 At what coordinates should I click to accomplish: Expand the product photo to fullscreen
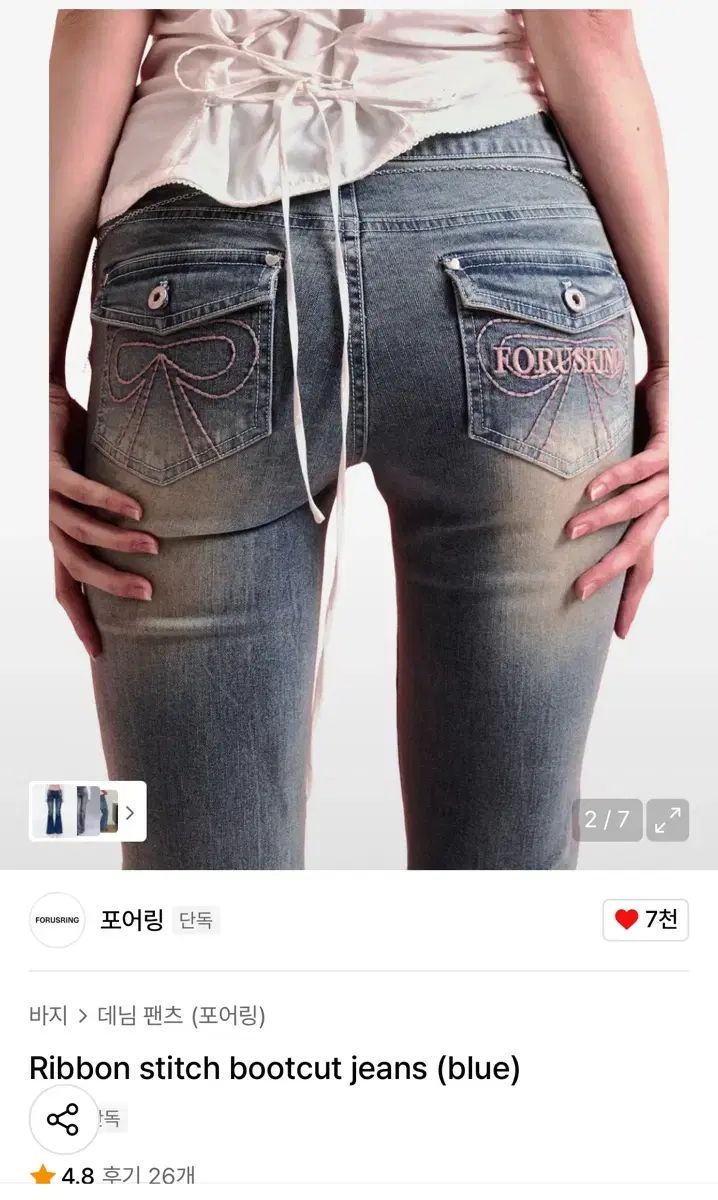pyautogui.click(x=667, y=820)
